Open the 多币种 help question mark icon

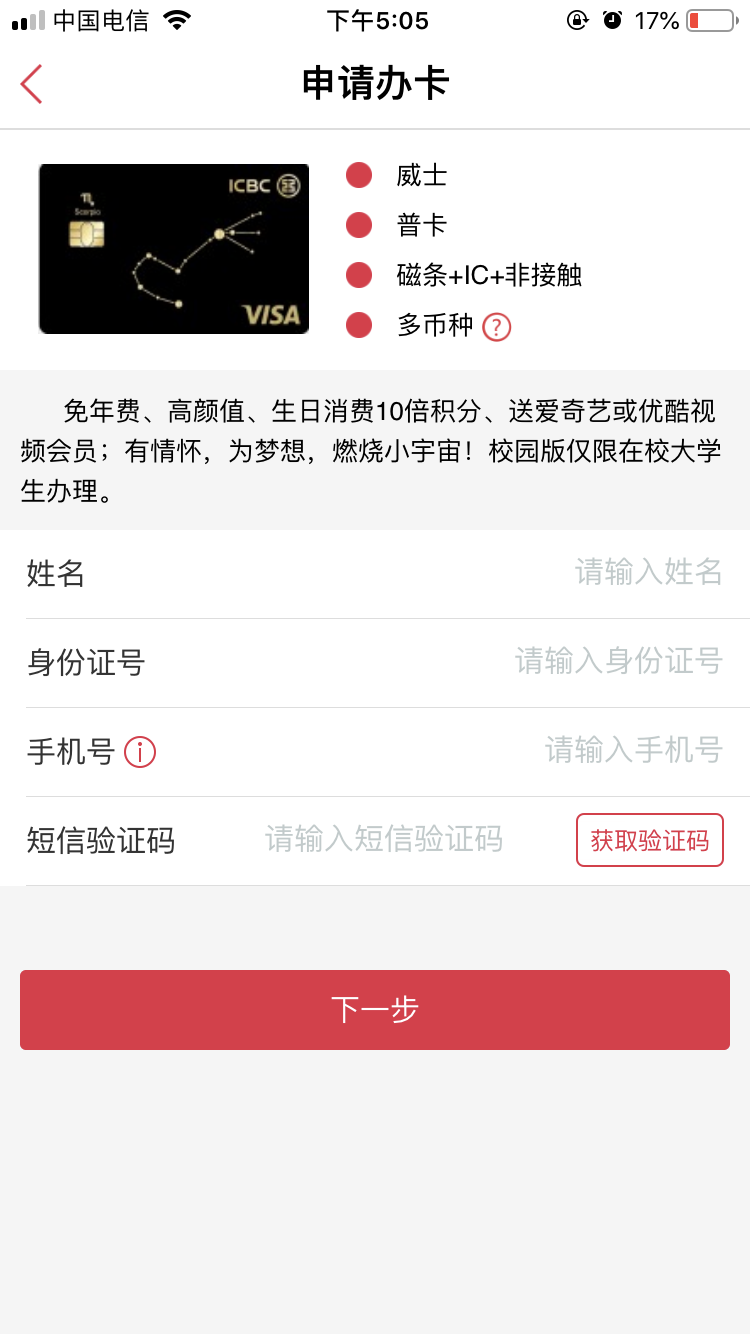pos(497,326)
